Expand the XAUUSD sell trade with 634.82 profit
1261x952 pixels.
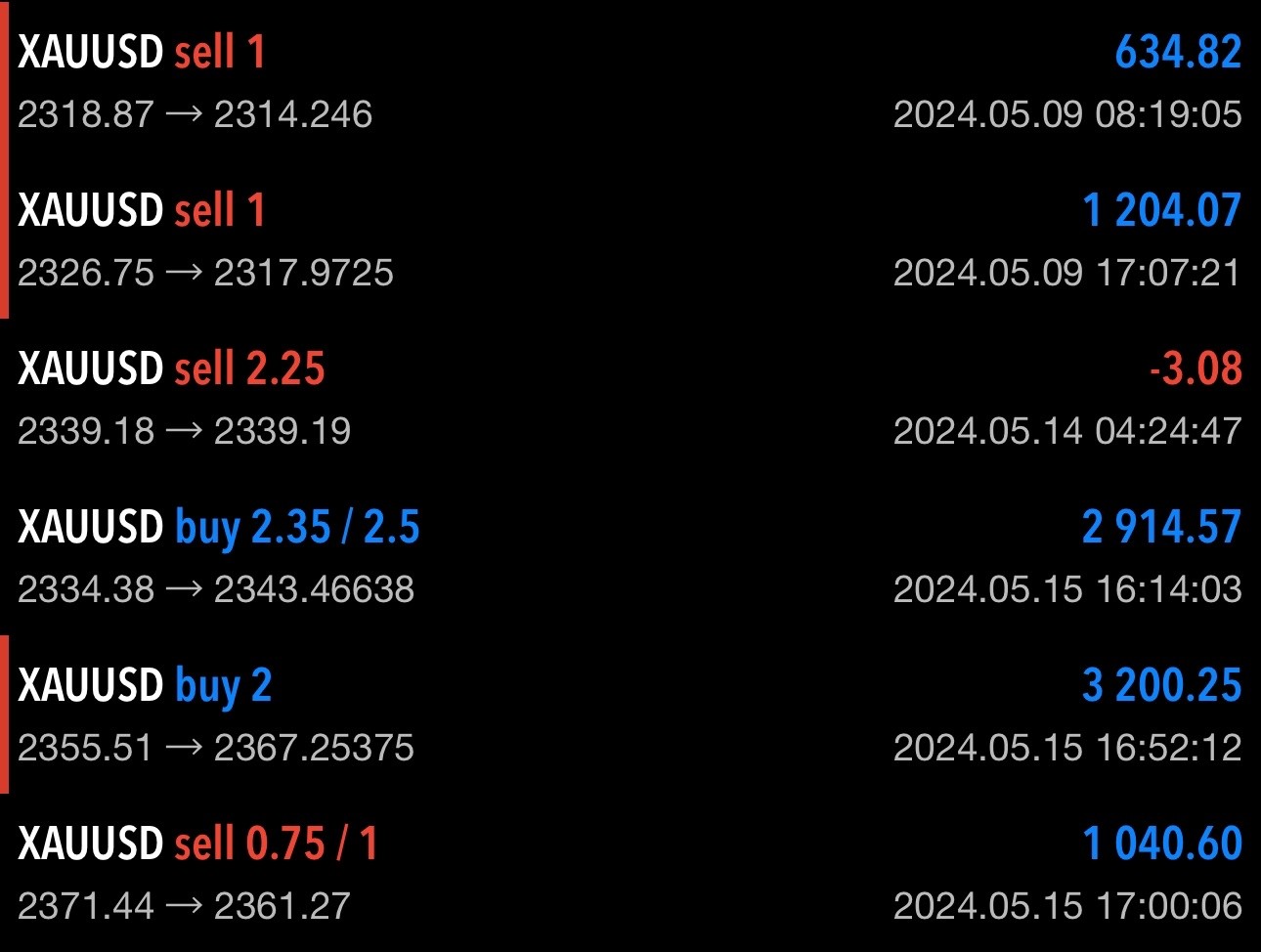pyautogui.click(x=630, y=82)
